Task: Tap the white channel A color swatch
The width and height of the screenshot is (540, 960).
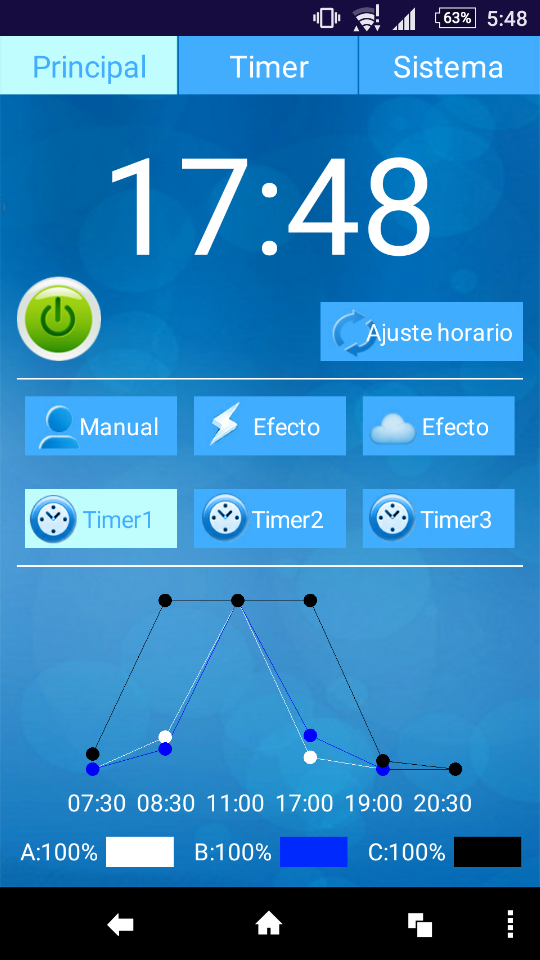Action: click(140, 852)
